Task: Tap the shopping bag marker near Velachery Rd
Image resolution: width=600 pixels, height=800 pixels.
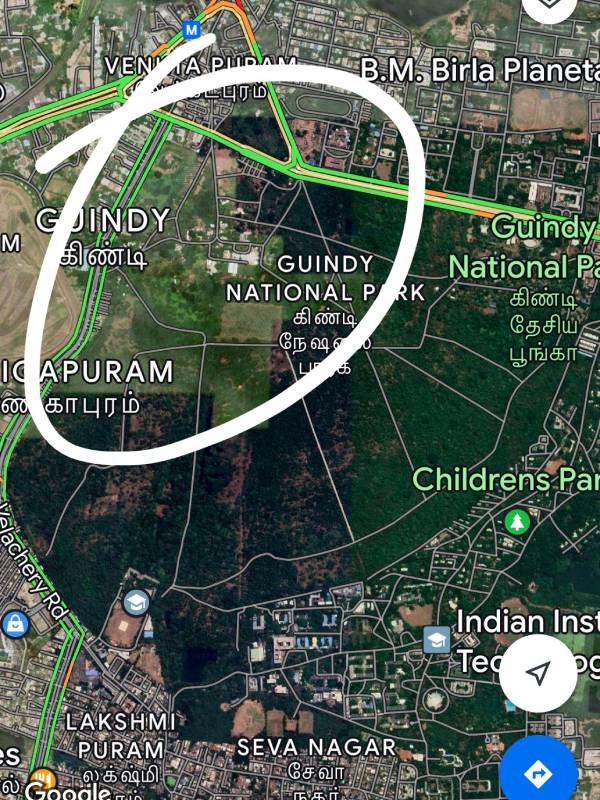Action: (15, 623)
